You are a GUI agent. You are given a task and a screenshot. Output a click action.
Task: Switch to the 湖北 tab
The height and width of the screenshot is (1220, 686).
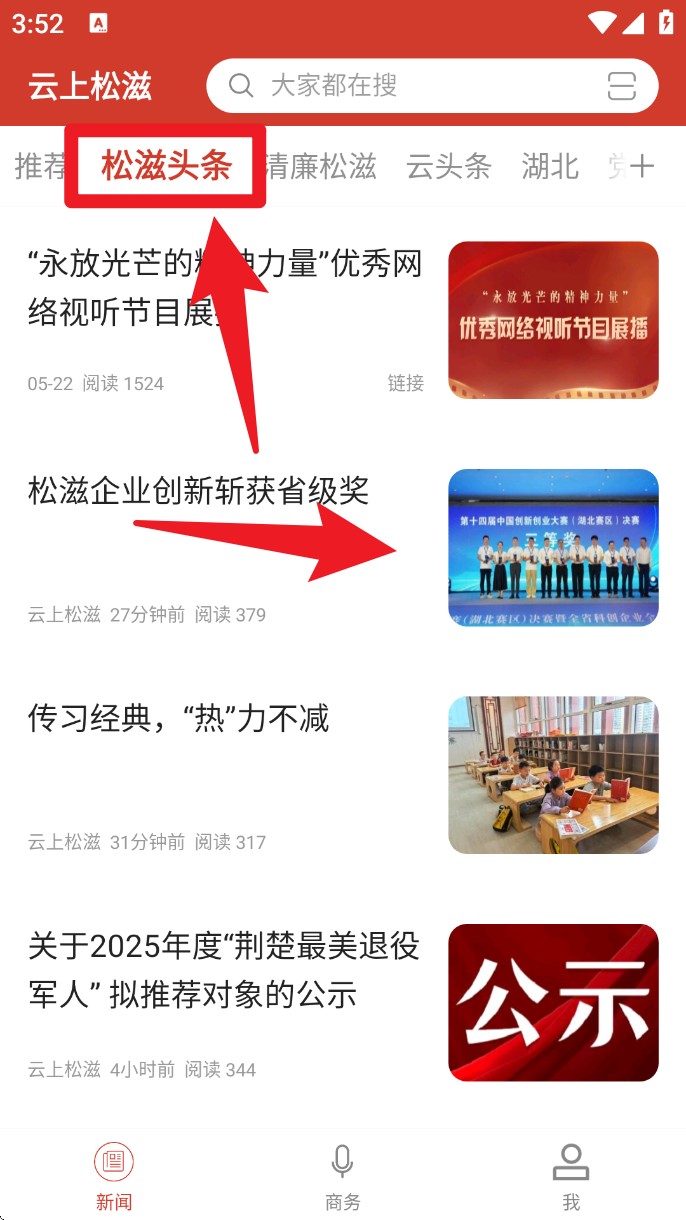pyautogui.click(x=550, y=166)
